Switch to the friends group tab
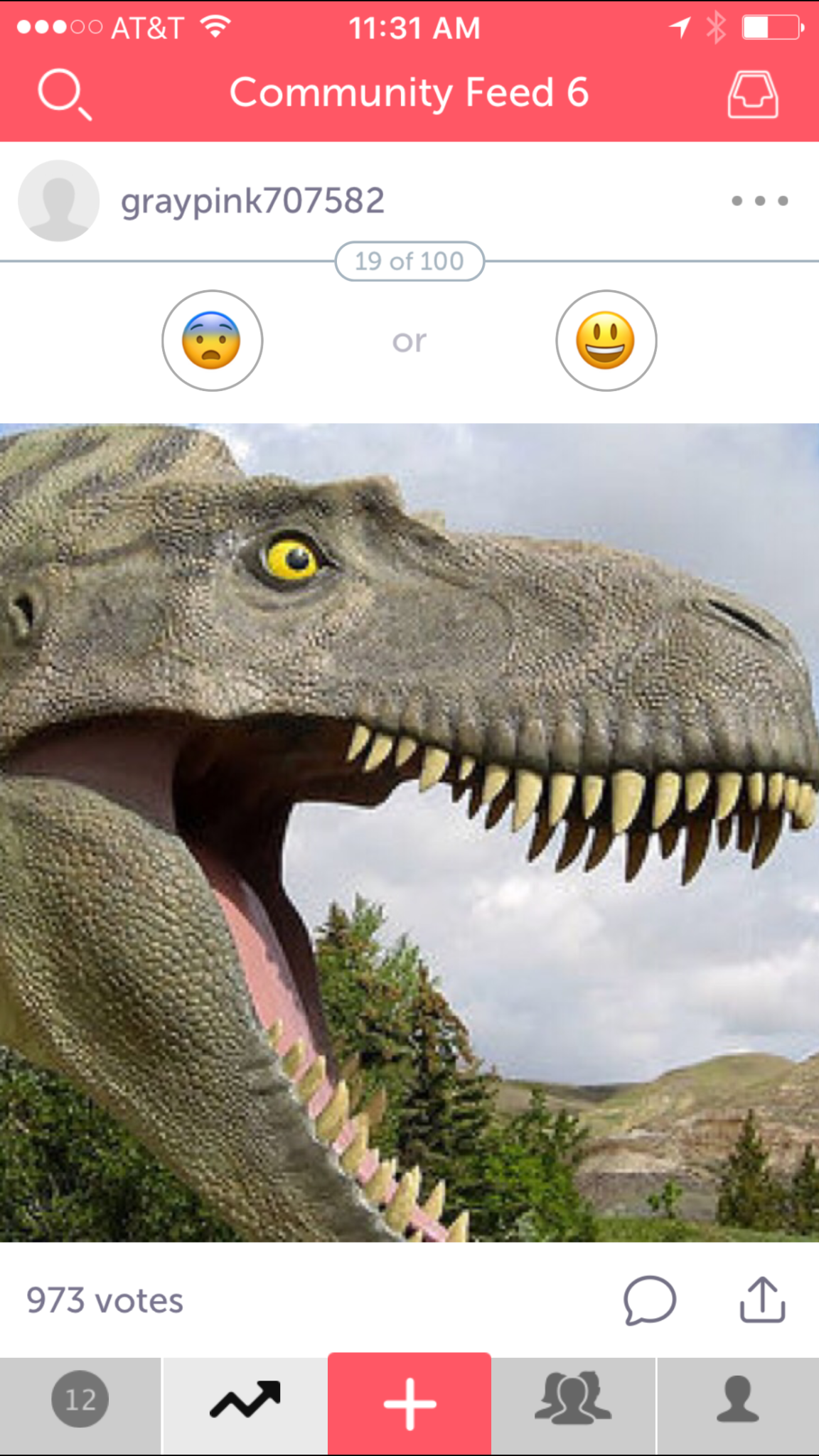Image resolution: width=819 pixels, height=1456 pixels. [573, 1399]
